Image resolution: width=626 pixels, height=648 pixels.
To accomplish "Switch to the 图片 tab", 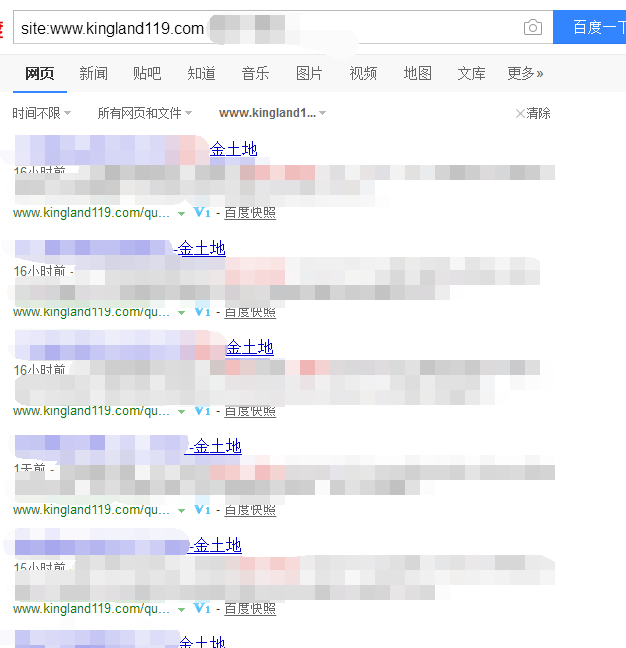I will pyautogui.click(x=309, y=73).
